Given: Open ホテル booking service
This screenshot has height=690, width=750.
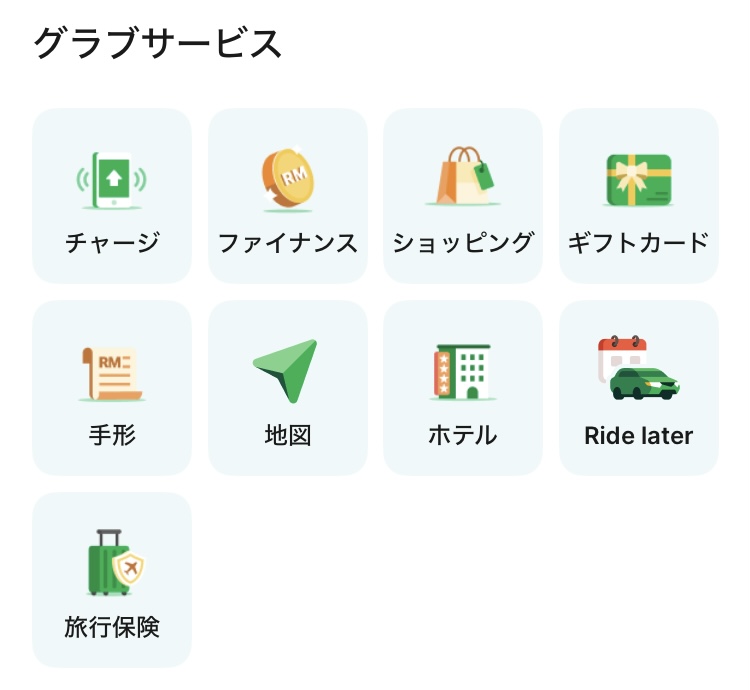Looking at the screenshot, I should point(463,388).
